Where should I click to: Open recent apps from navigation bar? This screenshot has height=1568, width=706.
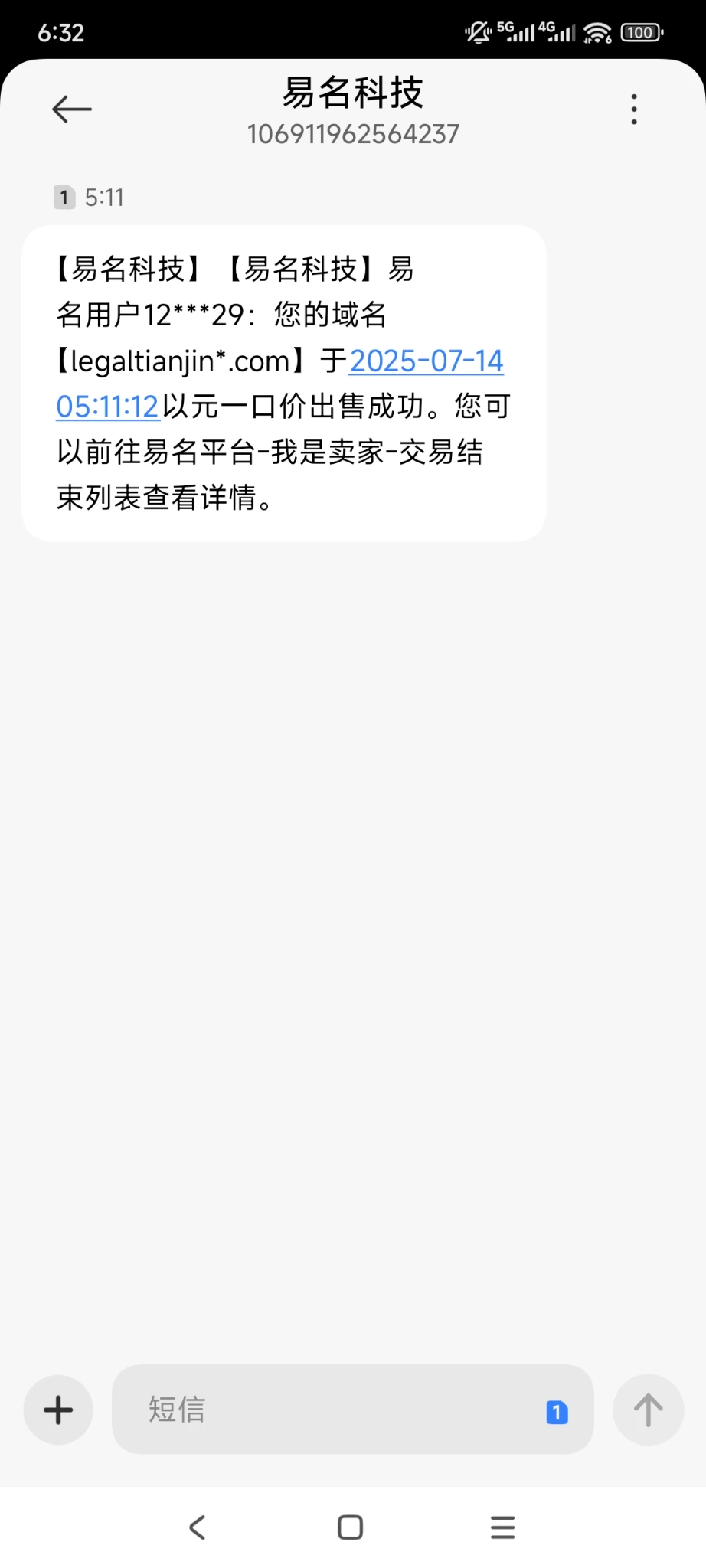(x=502, y=1527)
